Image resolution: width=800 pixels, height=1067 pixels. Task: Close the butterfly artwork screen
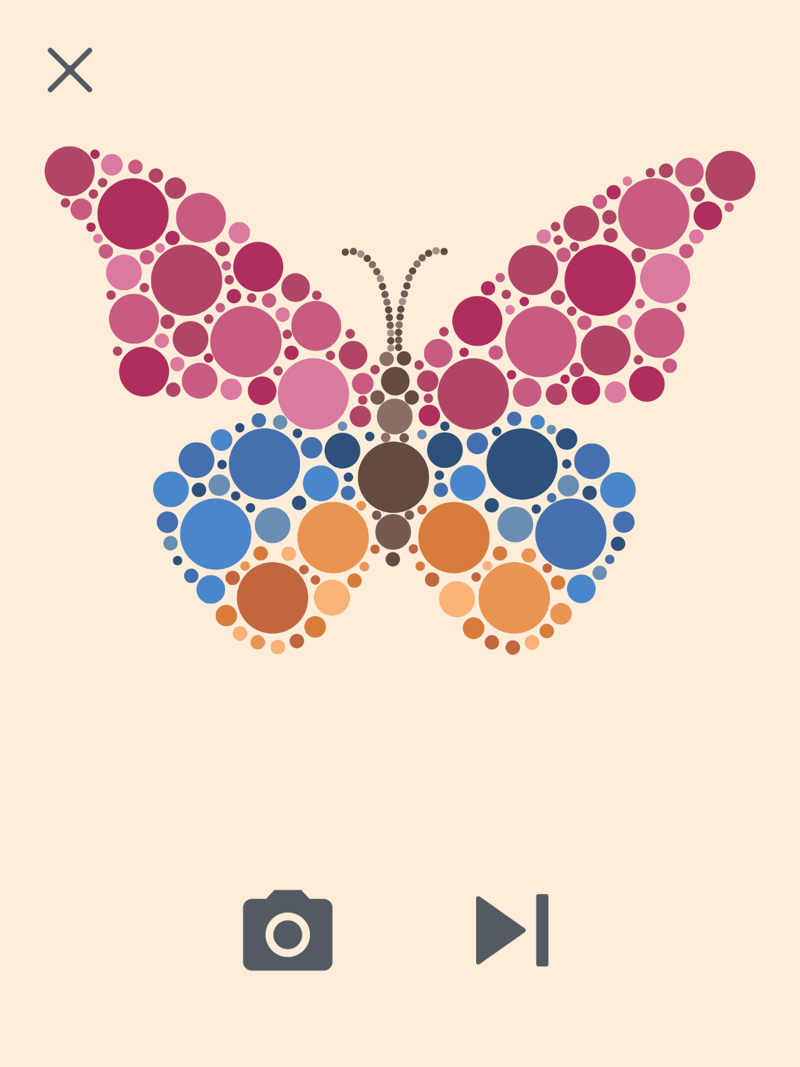[70, 70]
